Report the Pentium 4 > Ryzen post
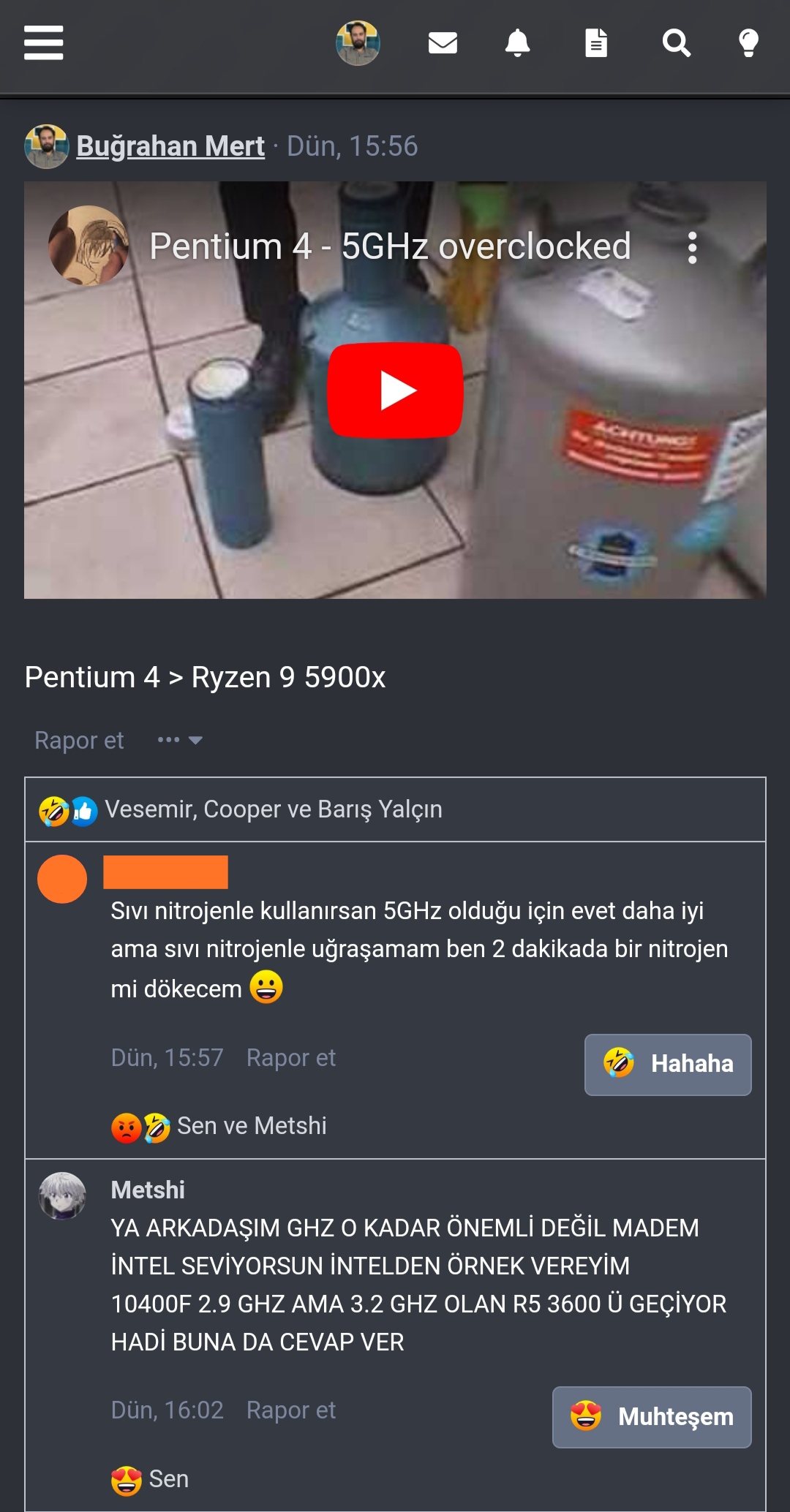The height and width of the screenshot is (1512, 790). point(79,740)
